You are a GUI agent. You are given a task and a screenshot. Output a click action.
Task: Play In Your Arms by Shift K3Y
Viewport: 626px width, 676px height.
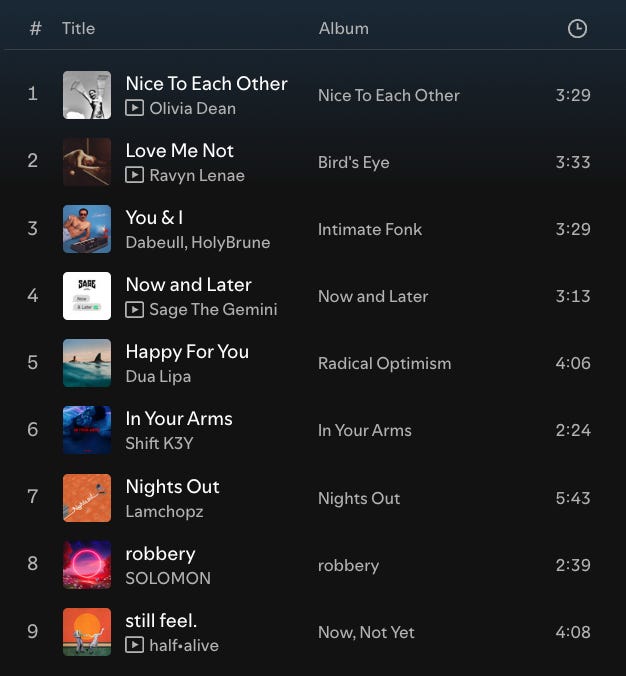[179, 419]
